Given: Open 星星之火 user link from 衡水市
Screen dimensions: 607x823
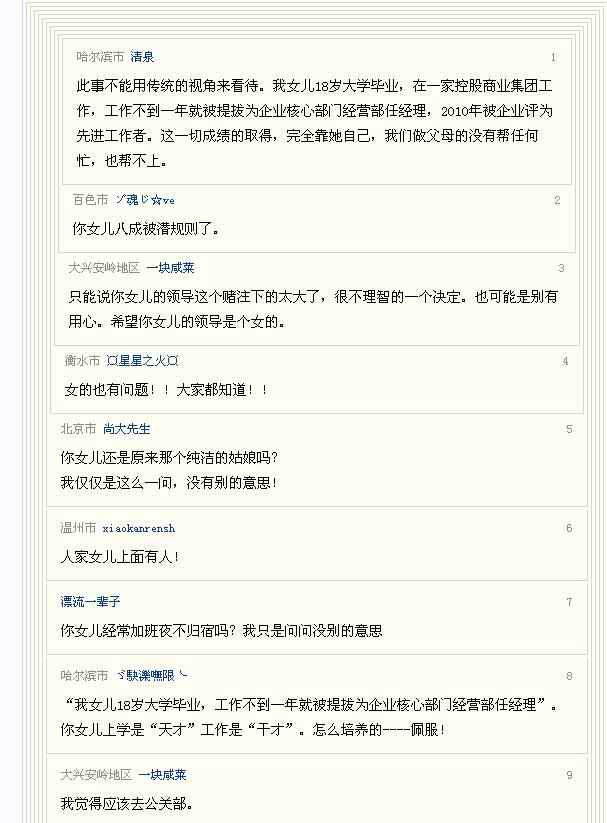Looking at the screenshot, I should pos(142,361).
